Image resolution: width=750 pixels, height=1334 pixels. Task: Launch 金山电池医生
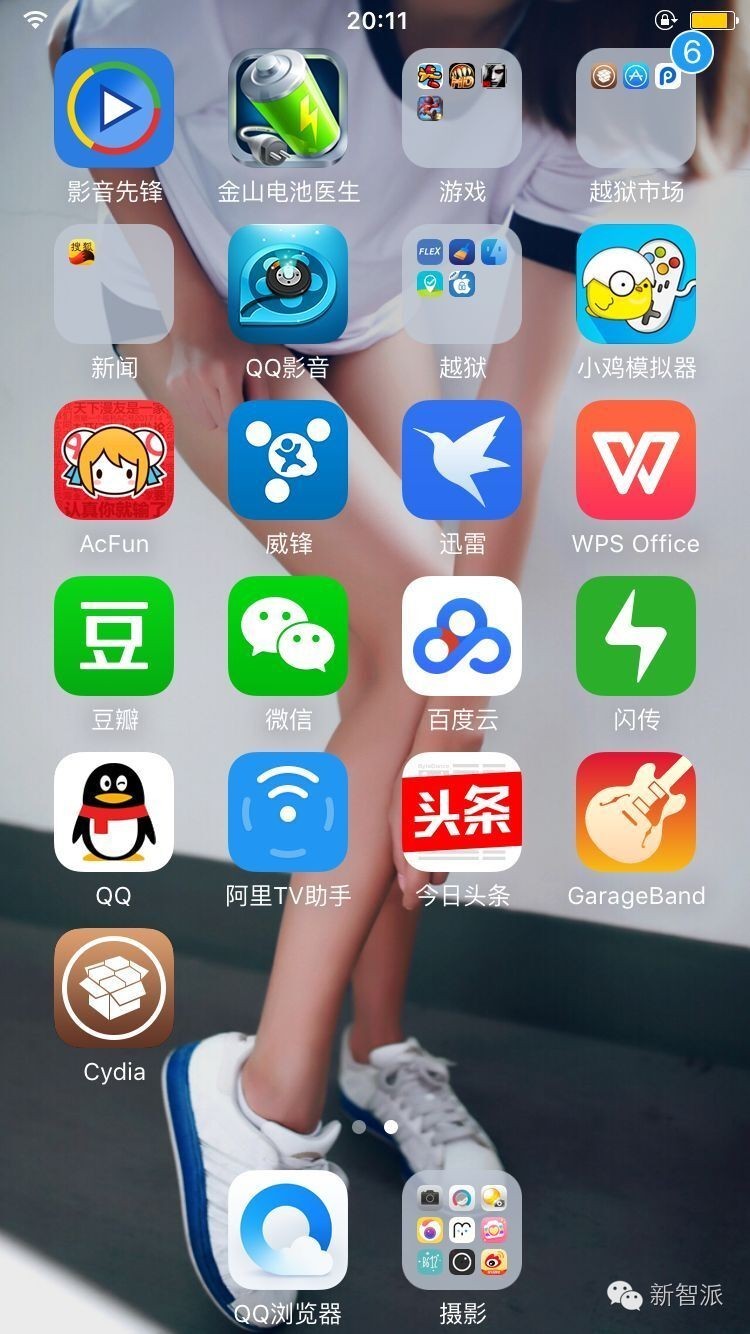pos(288,108)
